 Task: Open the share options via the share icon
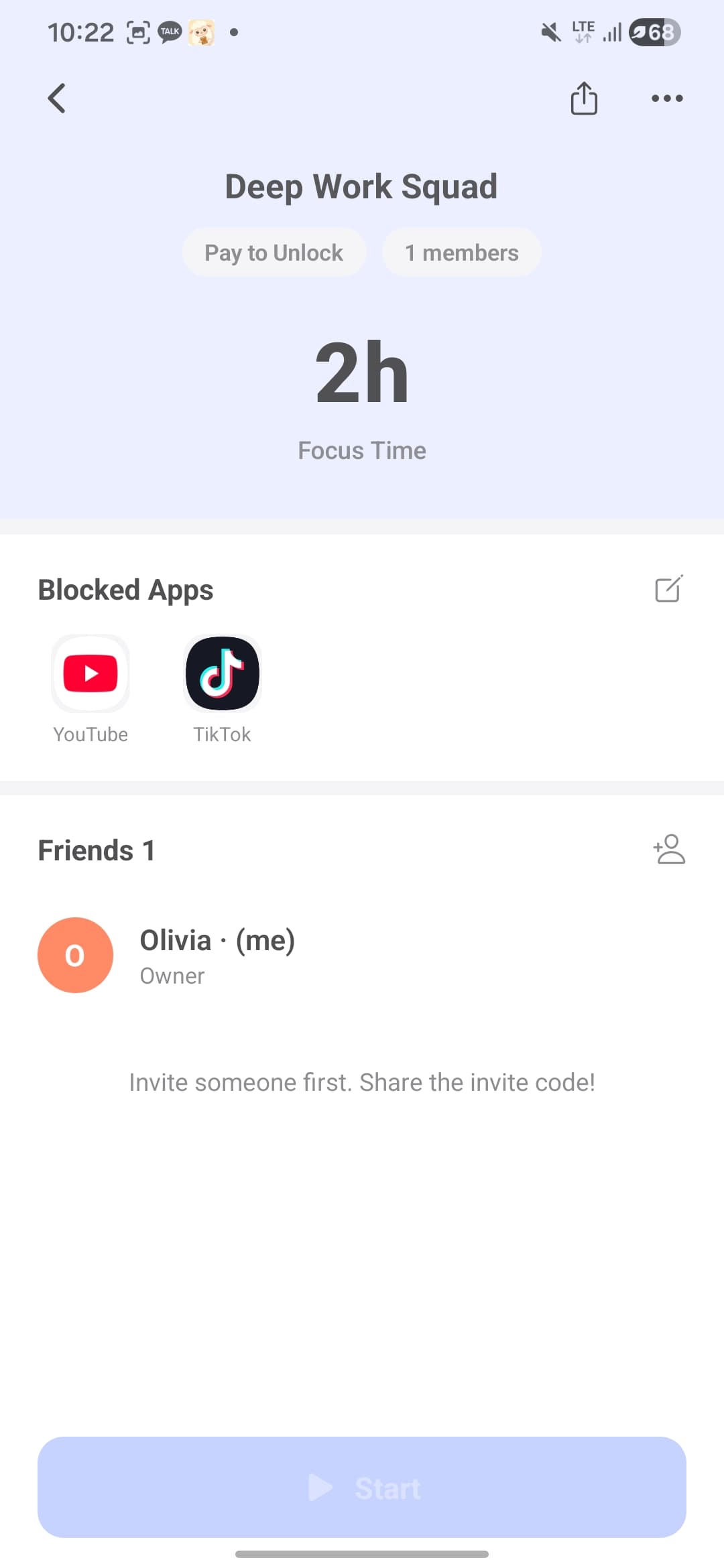click(583, 98)
